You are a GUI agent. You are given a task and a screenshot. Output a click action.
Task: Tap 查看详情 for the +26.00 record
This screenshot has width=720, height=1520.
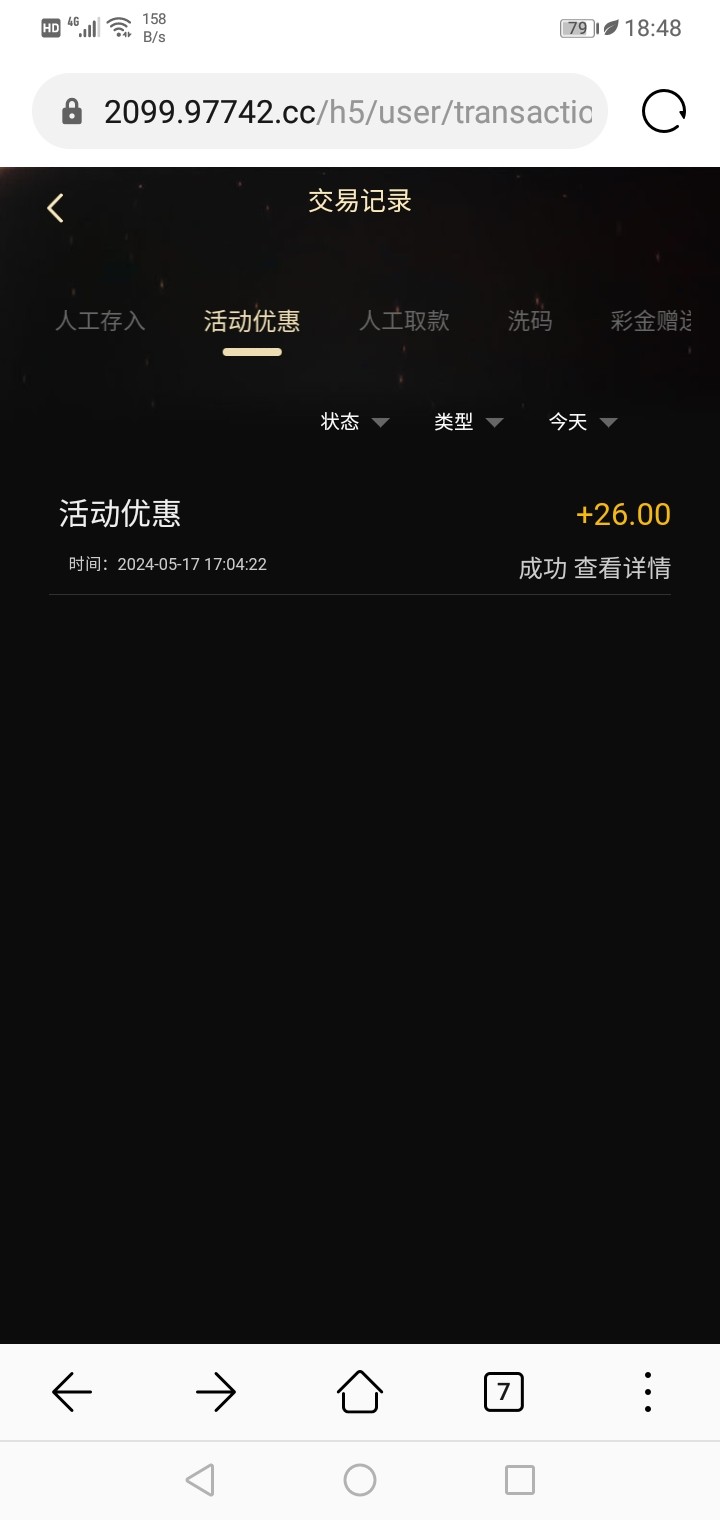[x=622, y=569]
